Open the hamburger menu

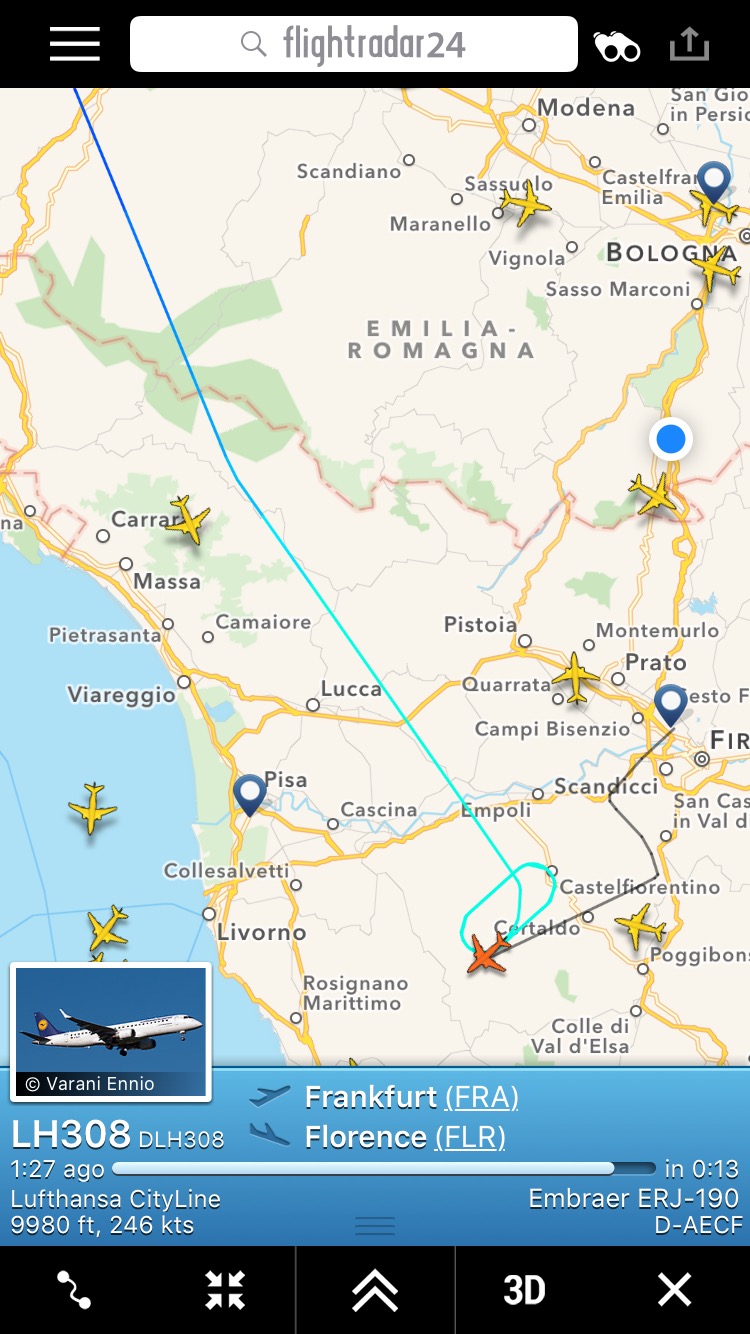point(75,44)
